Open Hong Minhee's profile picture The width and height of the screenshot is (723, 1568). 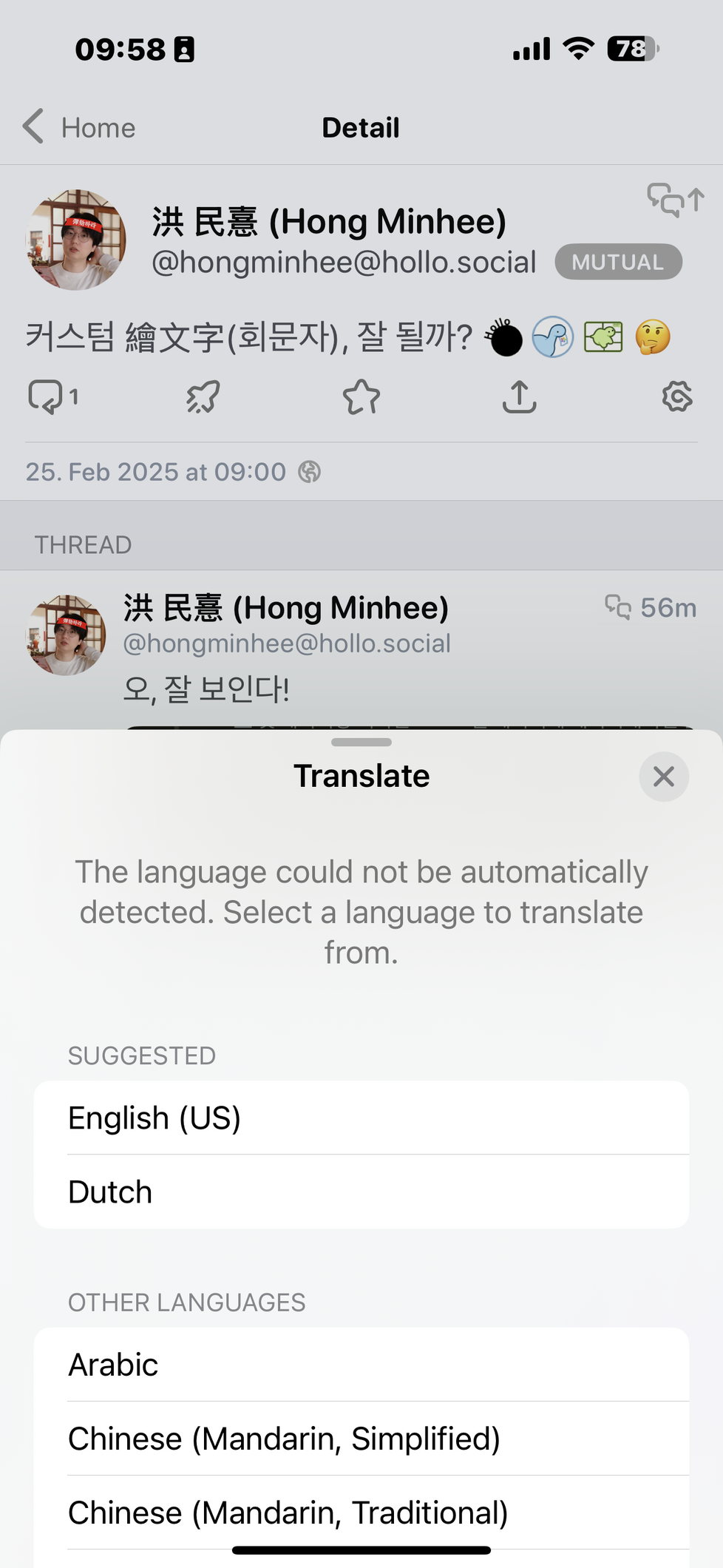75,240
